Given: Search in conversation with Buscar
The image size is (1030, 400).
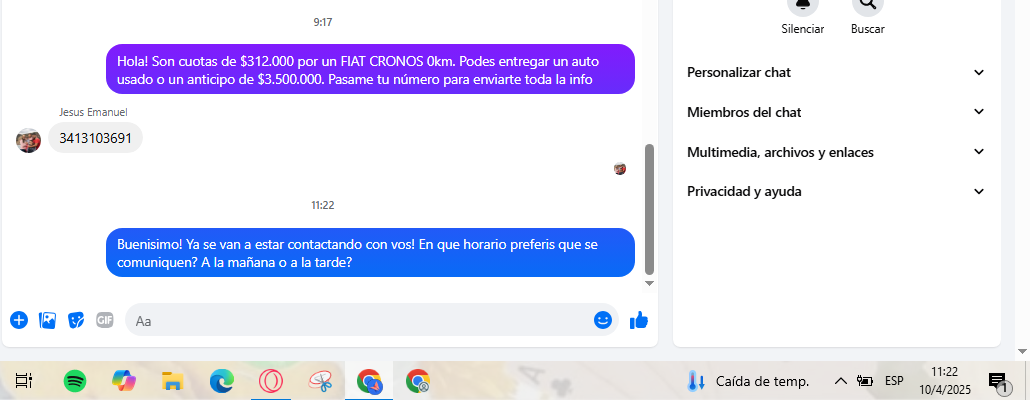Looking at the screenshot, I should (x=867, y=6).
